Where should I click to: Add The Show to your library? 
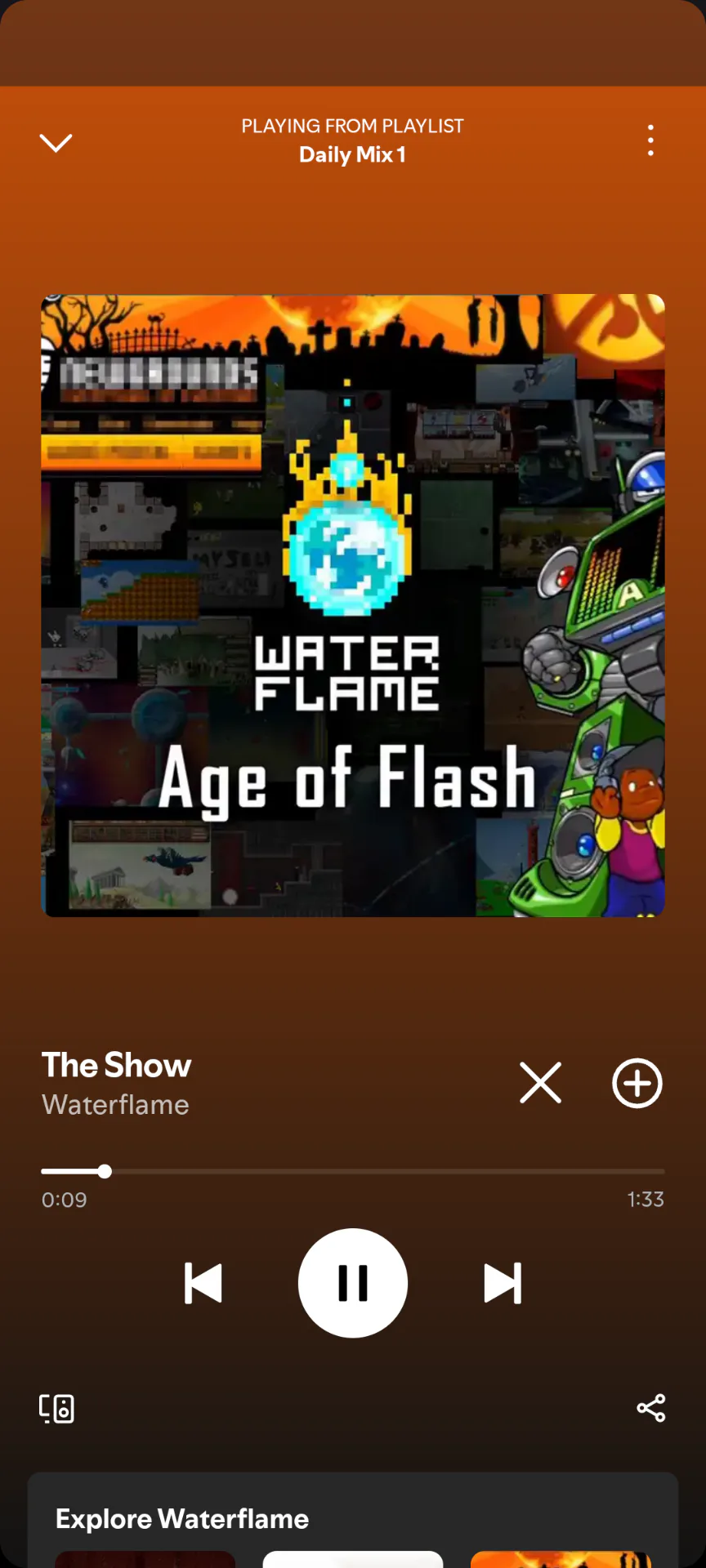tap(637, 1083)
